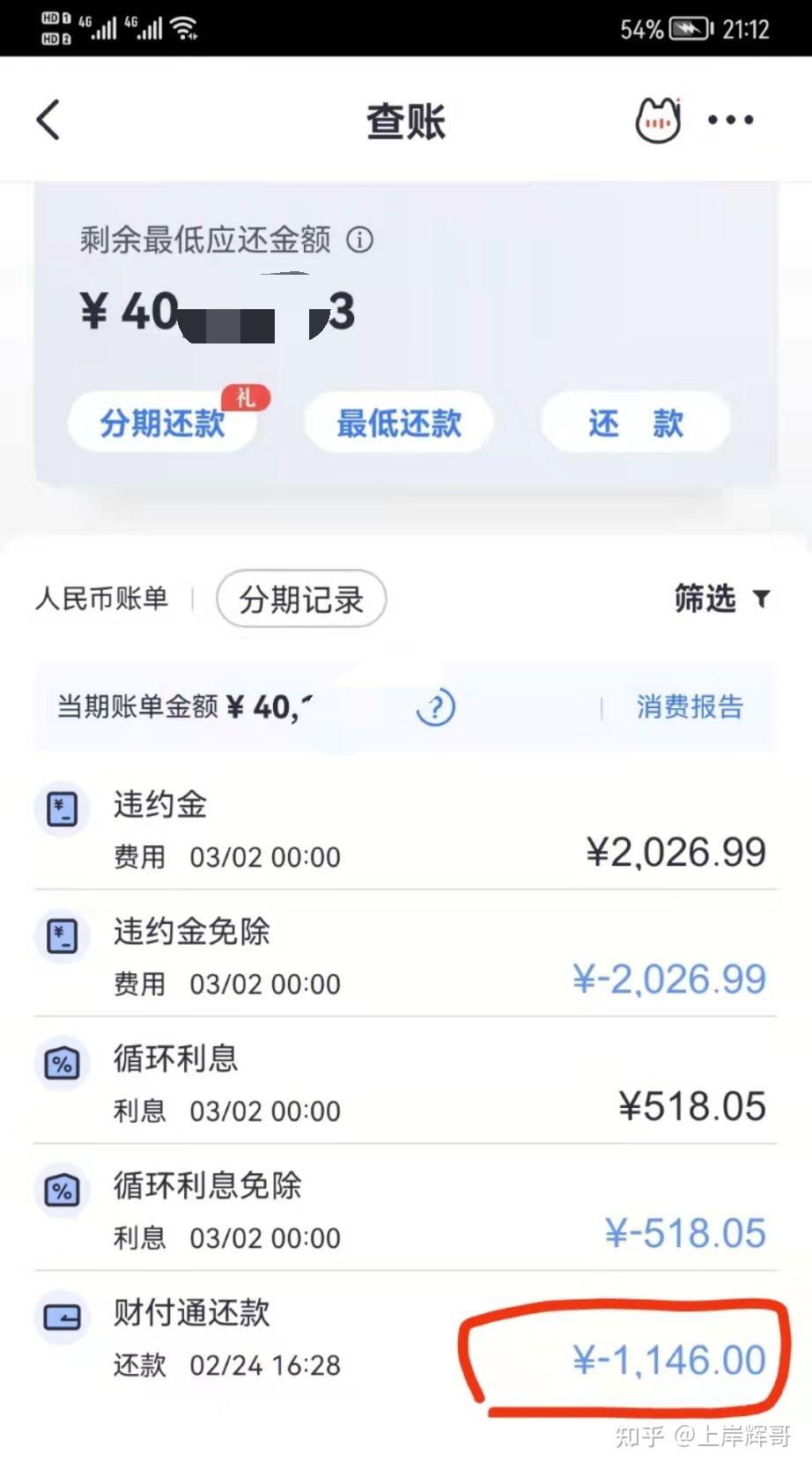Tap the question mark beside 当期账单金额

click(x=435, y=707)
